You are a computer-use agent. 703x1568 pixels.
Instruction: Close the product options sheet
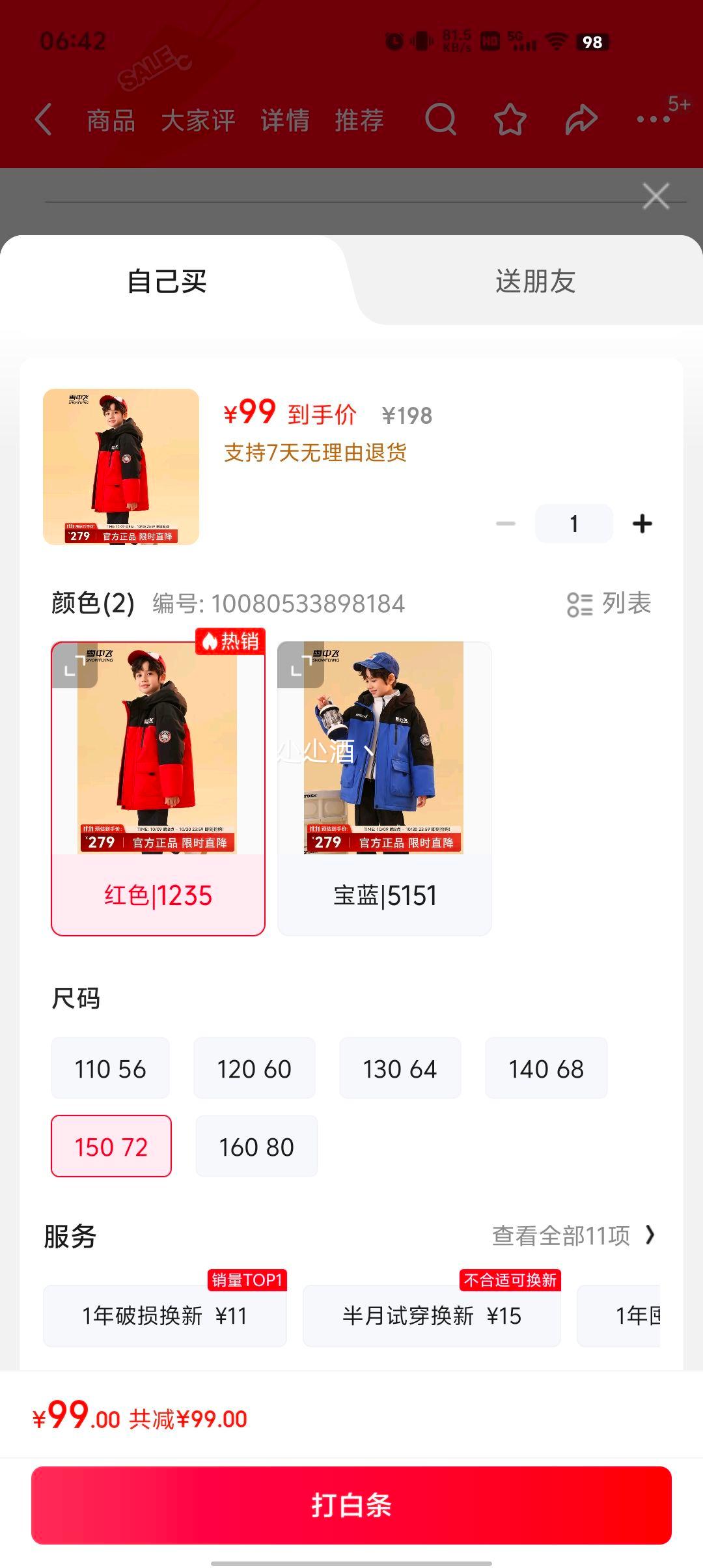655,196
